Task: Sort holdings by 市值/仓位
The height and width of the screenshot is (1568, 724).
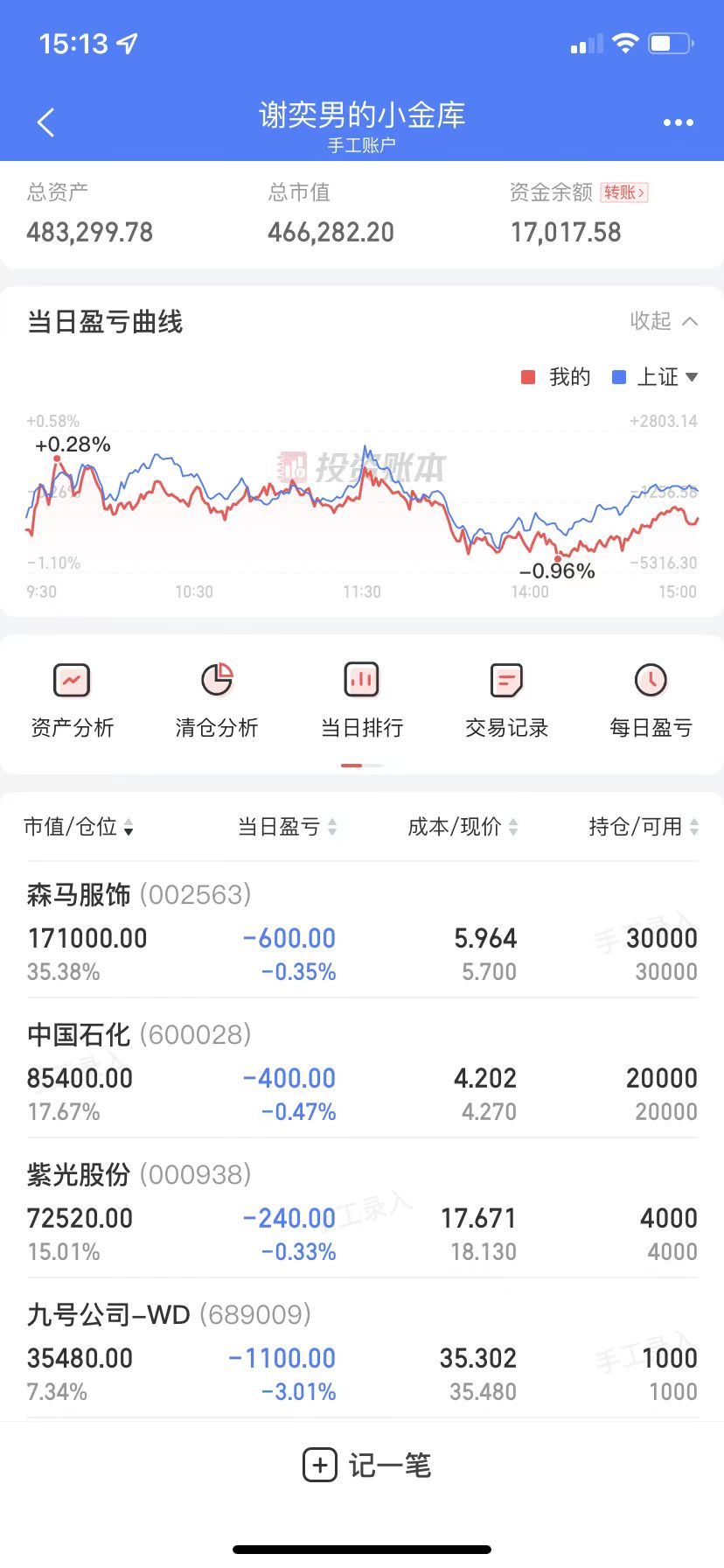Action: [x=78, y=827]
